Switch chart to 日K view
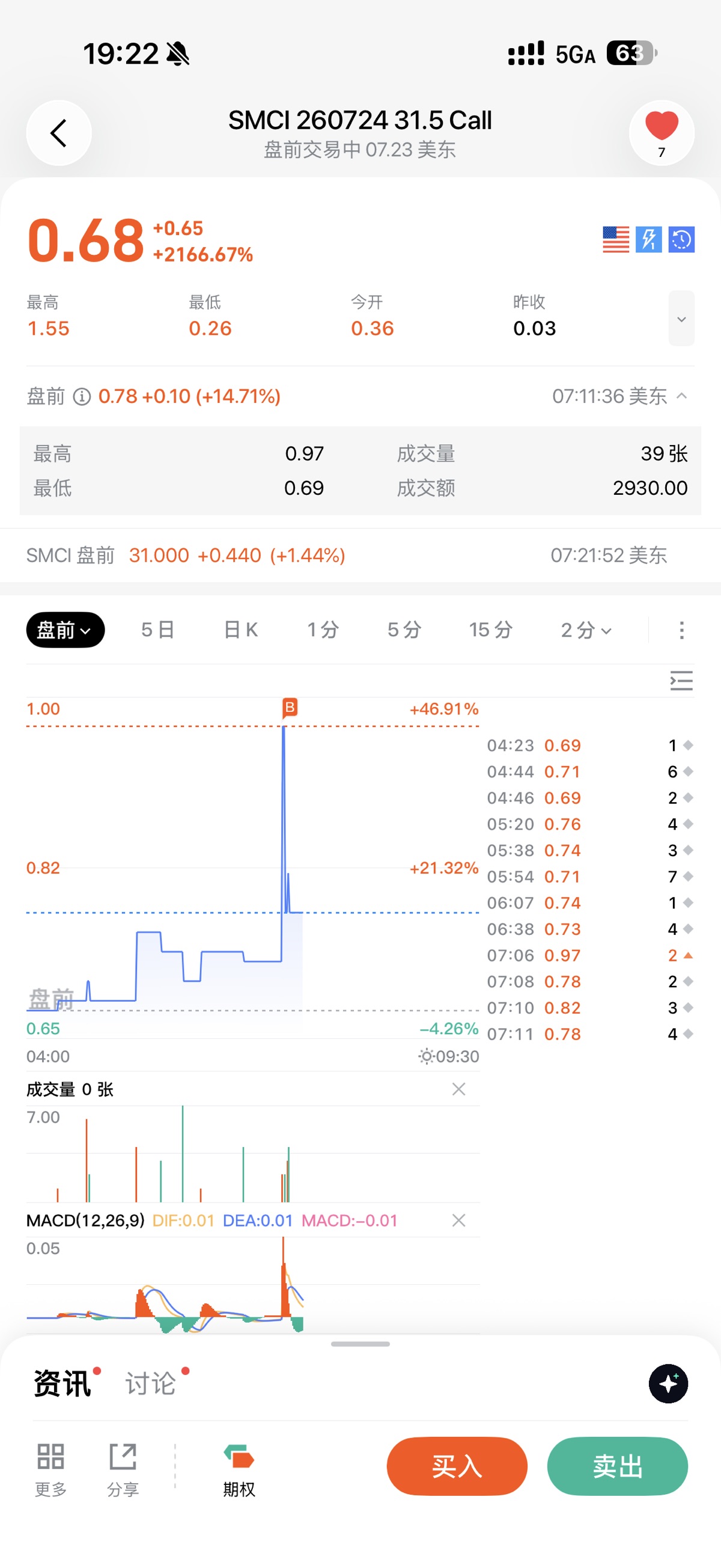 click(x=241, y=630)
